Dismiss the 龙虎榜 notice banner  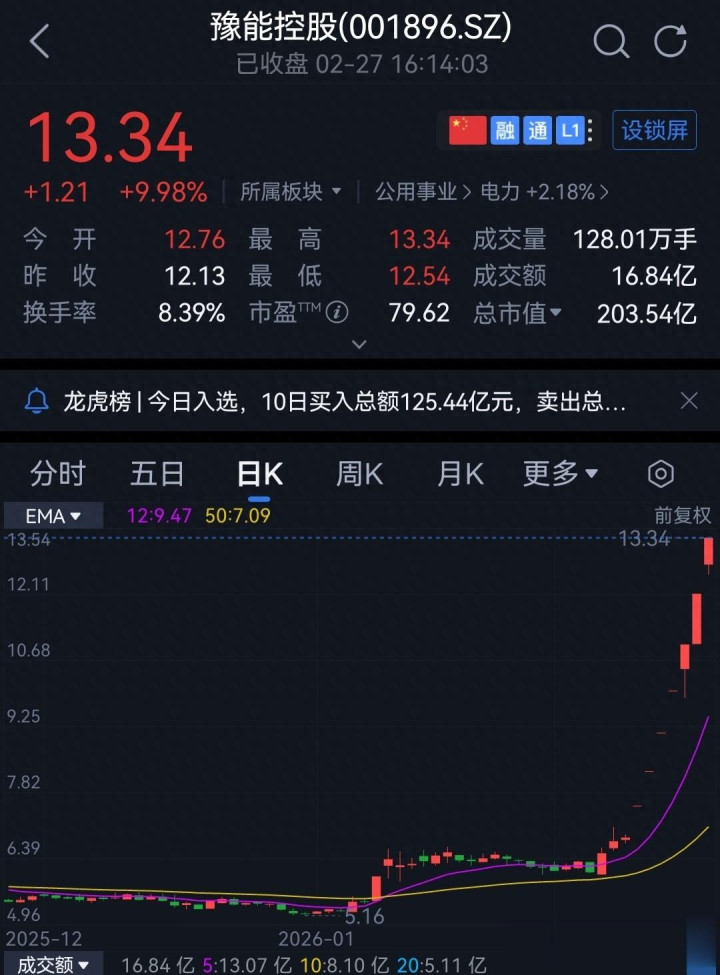pos(688,401)
